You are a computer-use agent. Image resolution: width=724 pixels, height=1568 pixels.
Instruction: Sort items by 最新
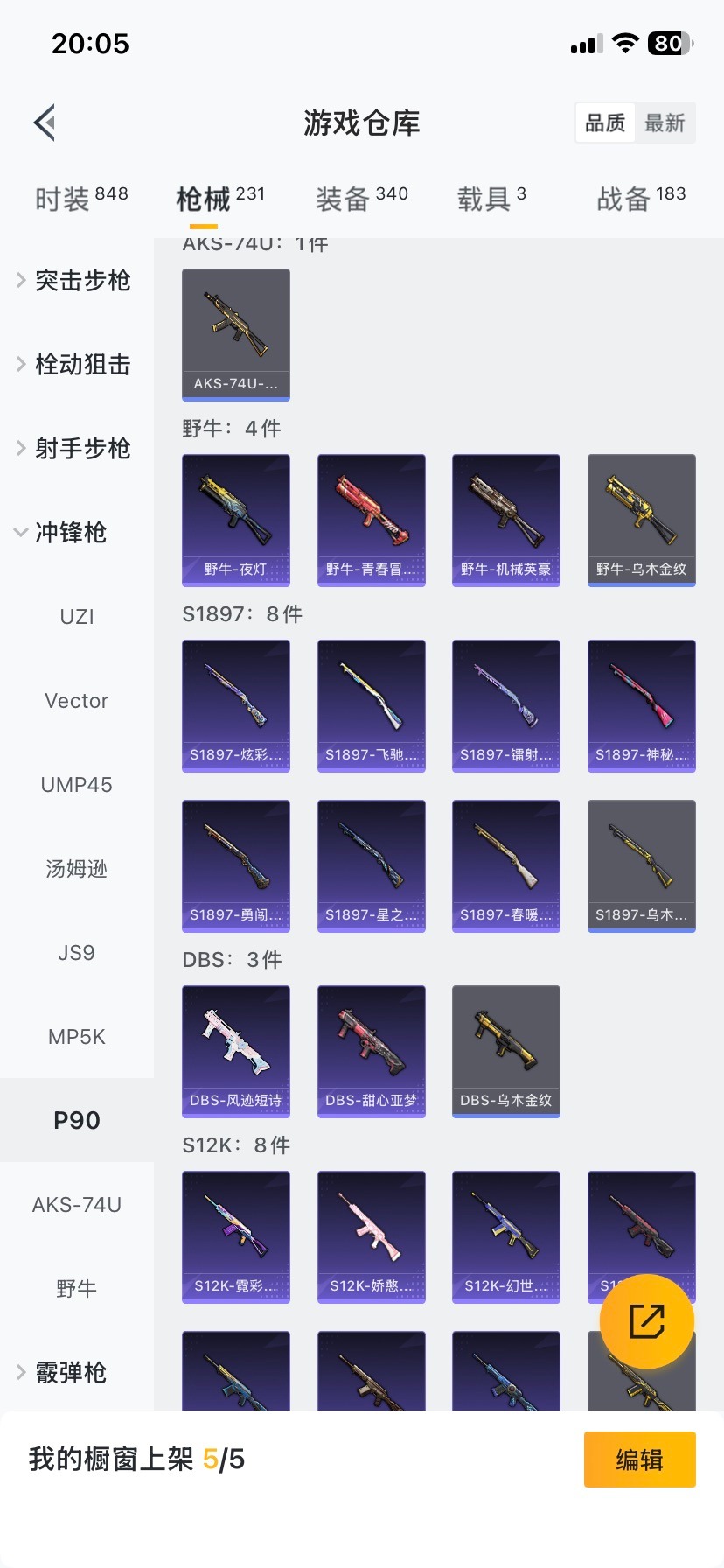pyautogui.click(x=665, y=123)
